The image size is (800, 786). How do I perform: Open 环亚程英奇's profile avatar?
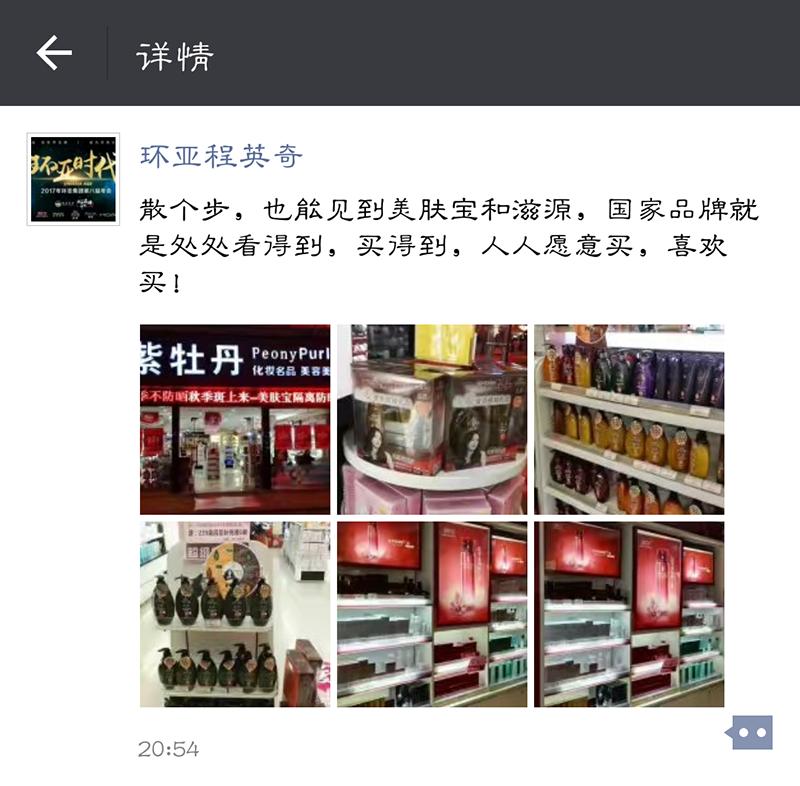[73, 179]
